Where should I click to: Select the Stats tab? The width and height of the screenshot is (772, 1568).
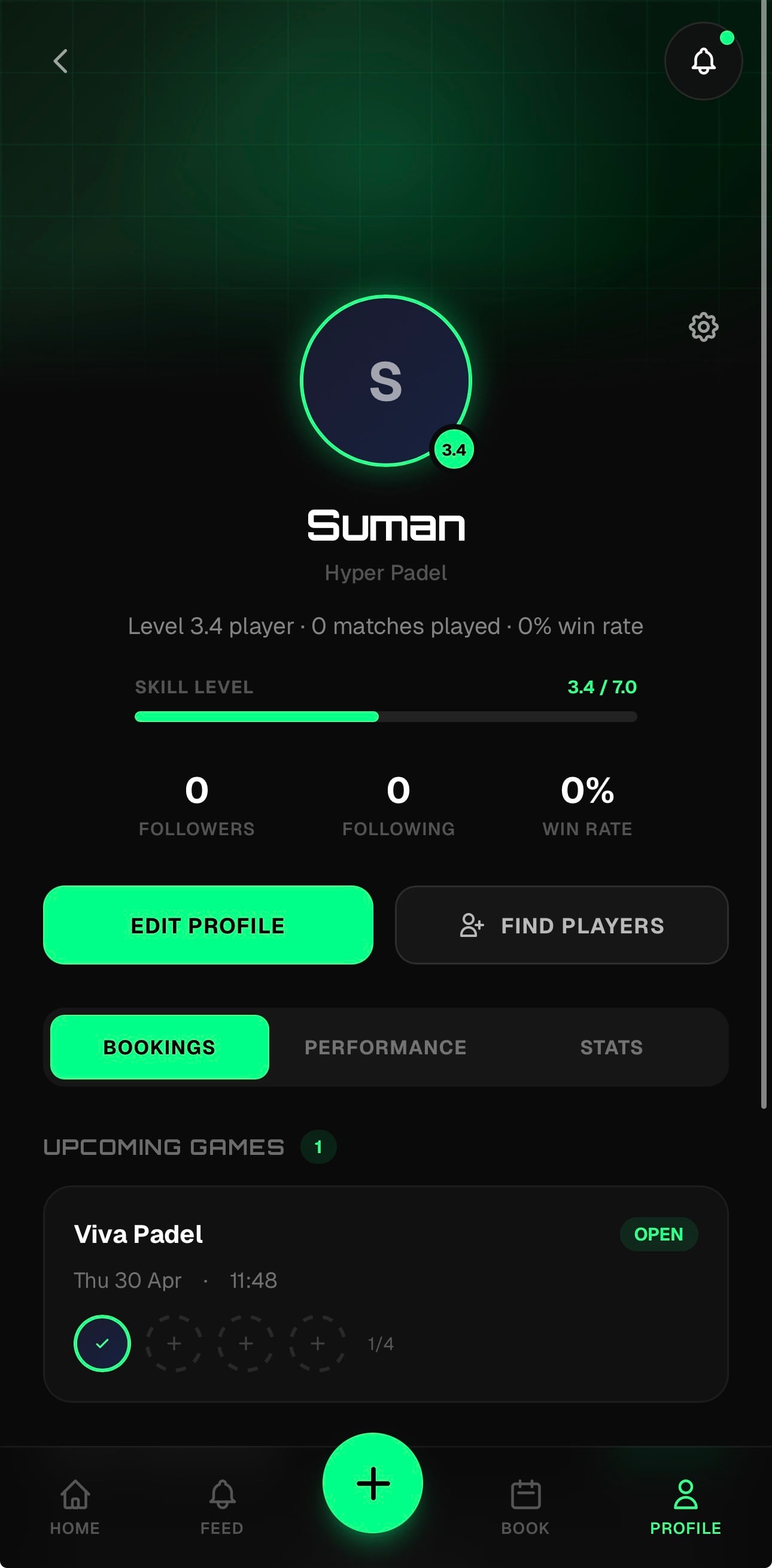[x=611, y=1047]
